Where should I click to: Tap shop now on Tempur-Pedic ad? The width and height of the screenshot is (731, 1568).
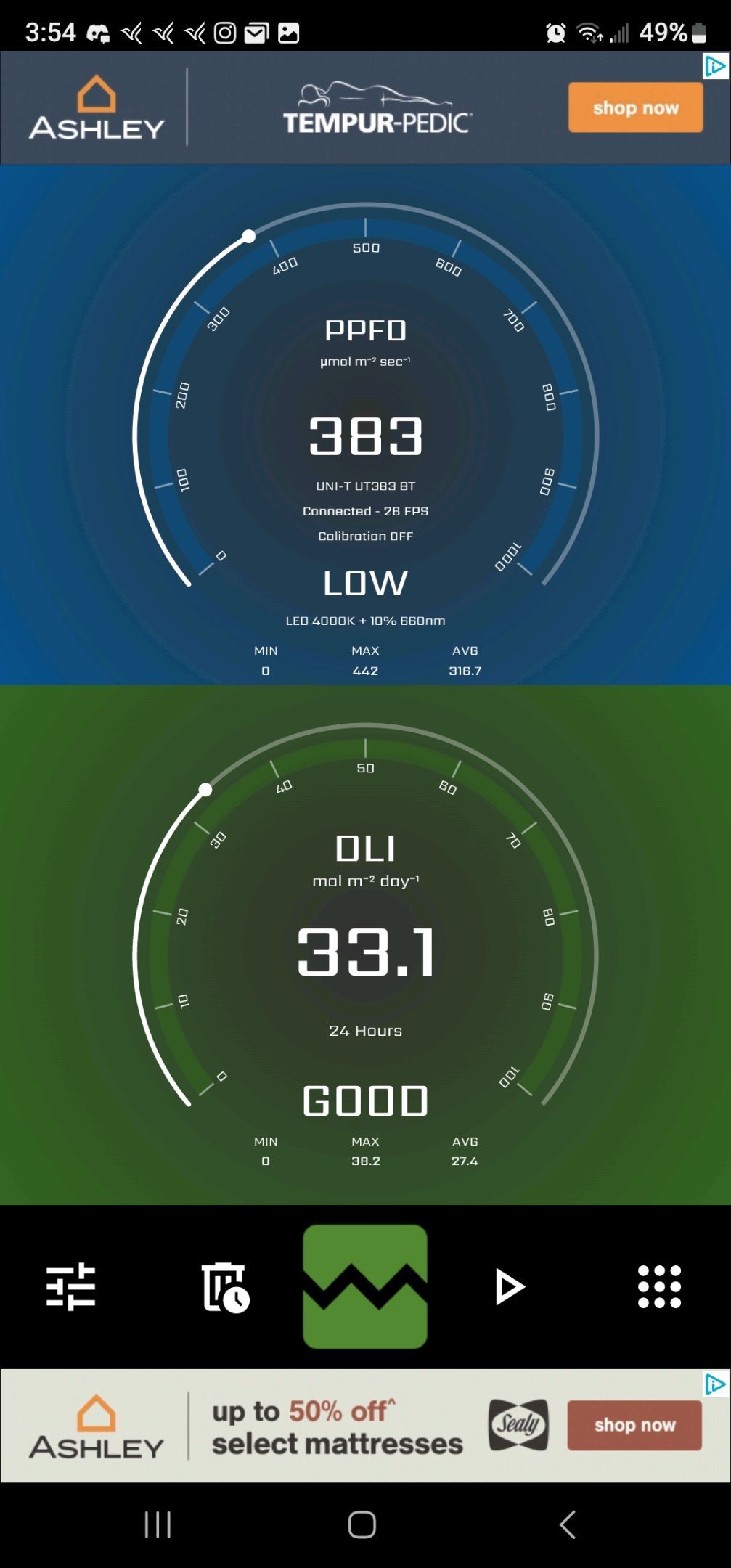pos(635,107)
